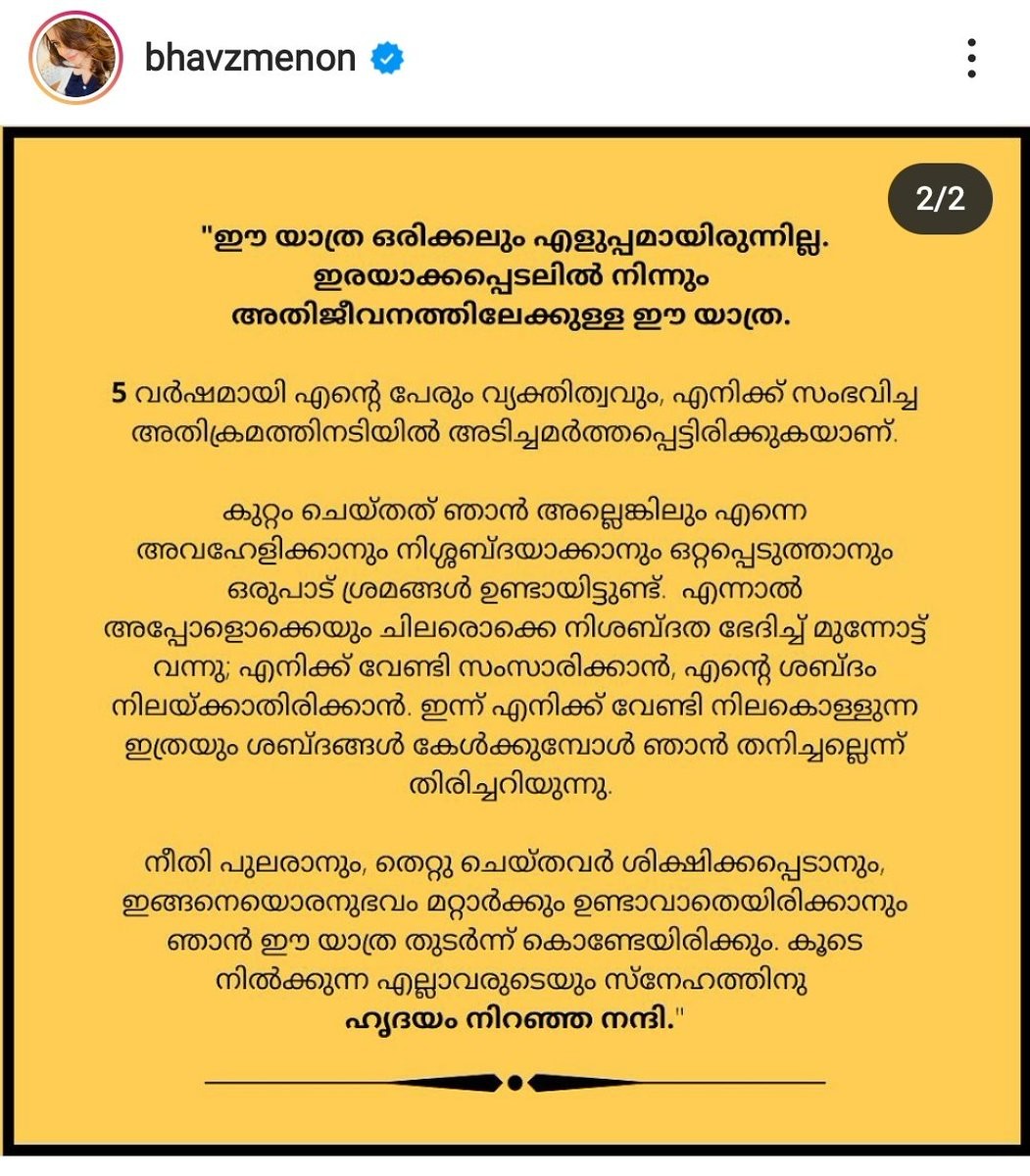Open the bhavzmenon username link
The image size is (1030, 1176).
pyautogui.click(x=250, y=59)
